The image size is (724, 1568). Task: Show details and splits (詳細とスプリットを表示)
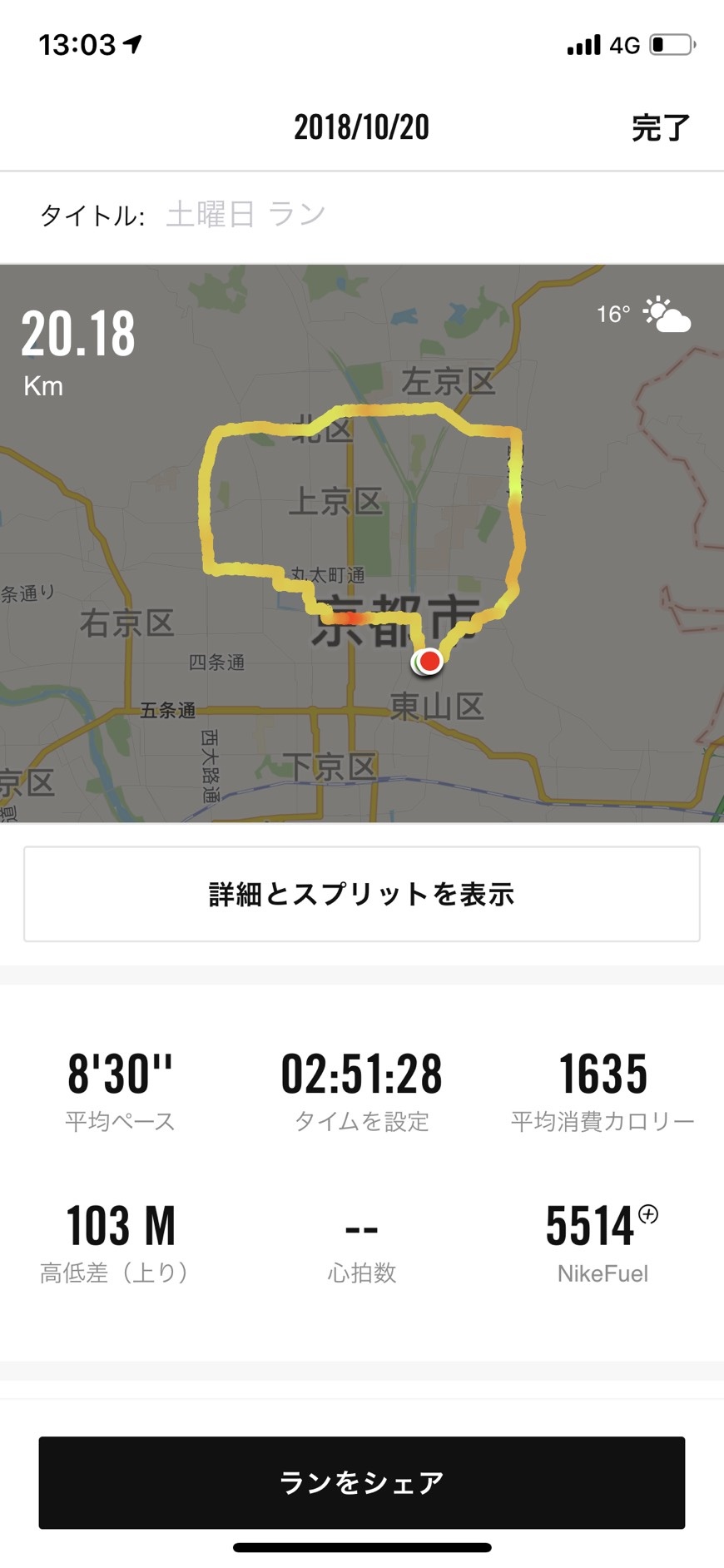pyautogui.click(x=361, y=894)
